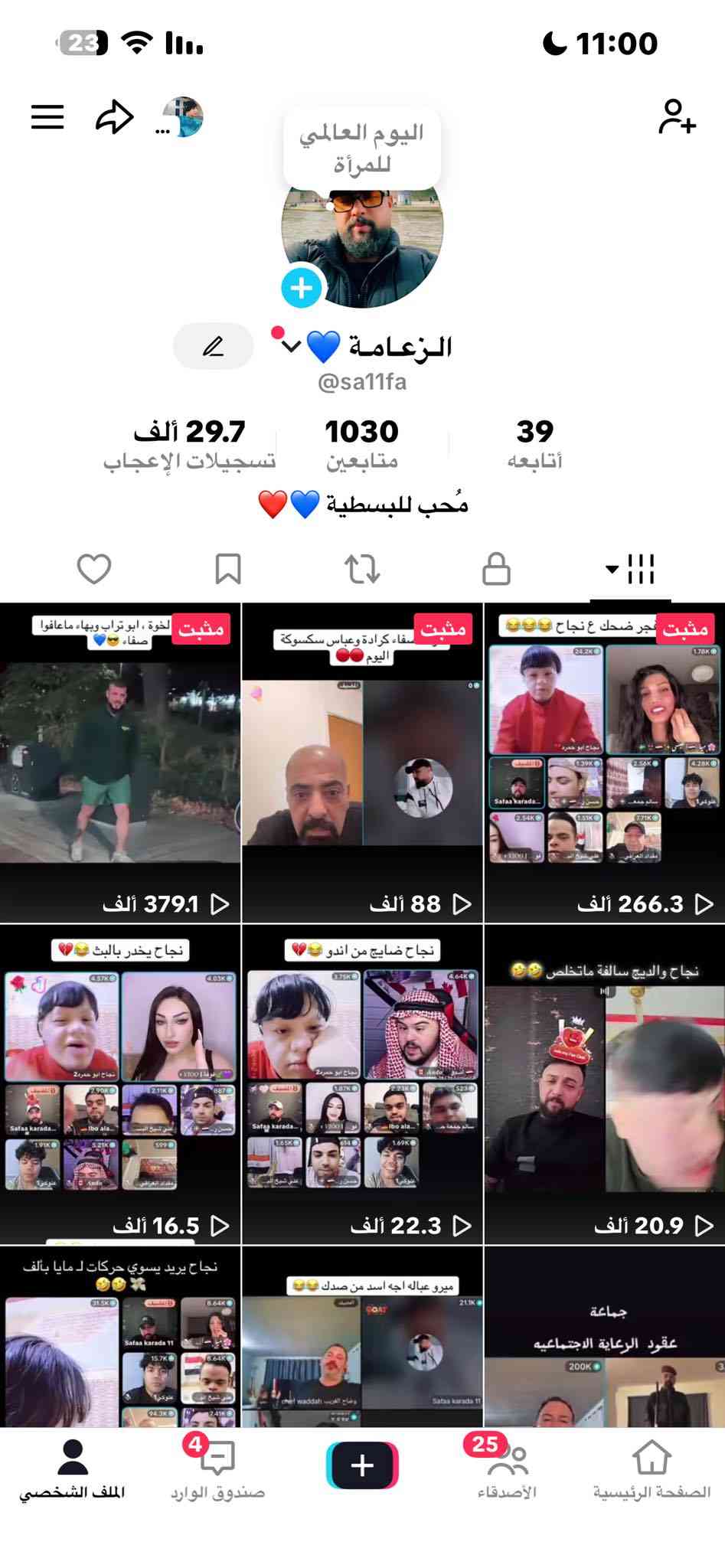The image size is (725, 1568).
Task: Open the following list (39 أتابعه)
Action: click(534, 444)
